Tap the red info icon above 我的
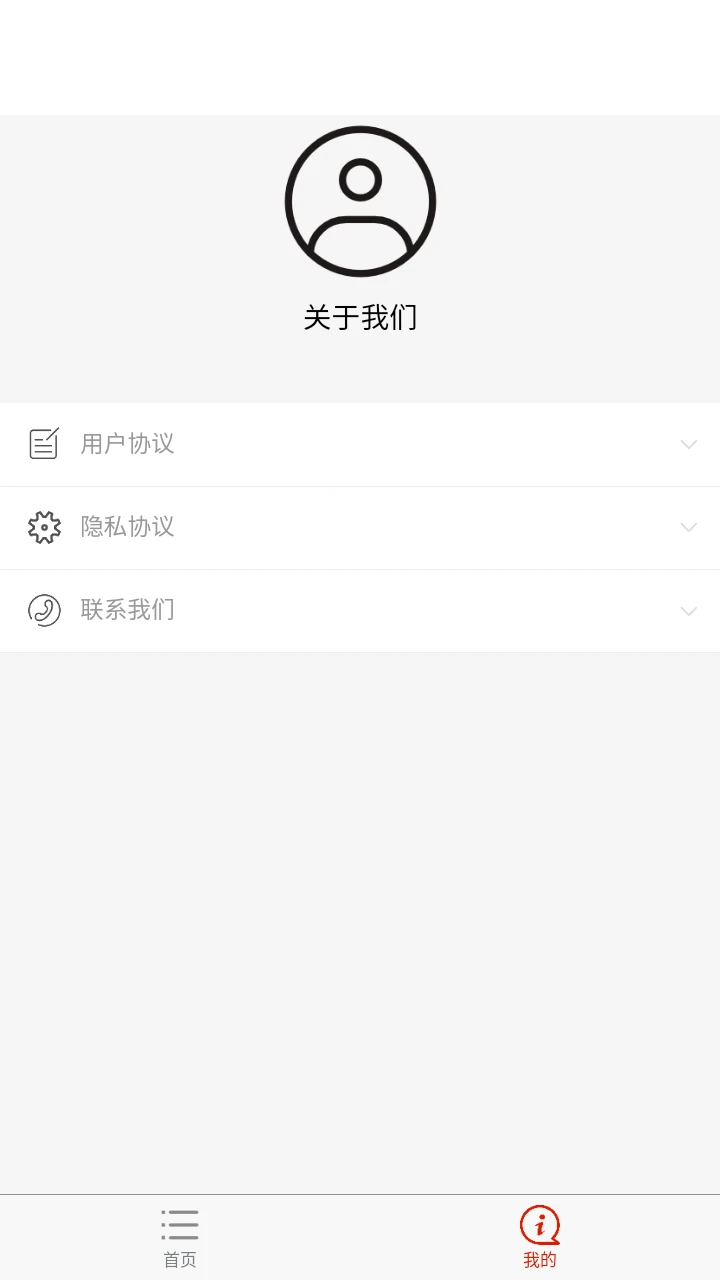 tap(539, 1222)
